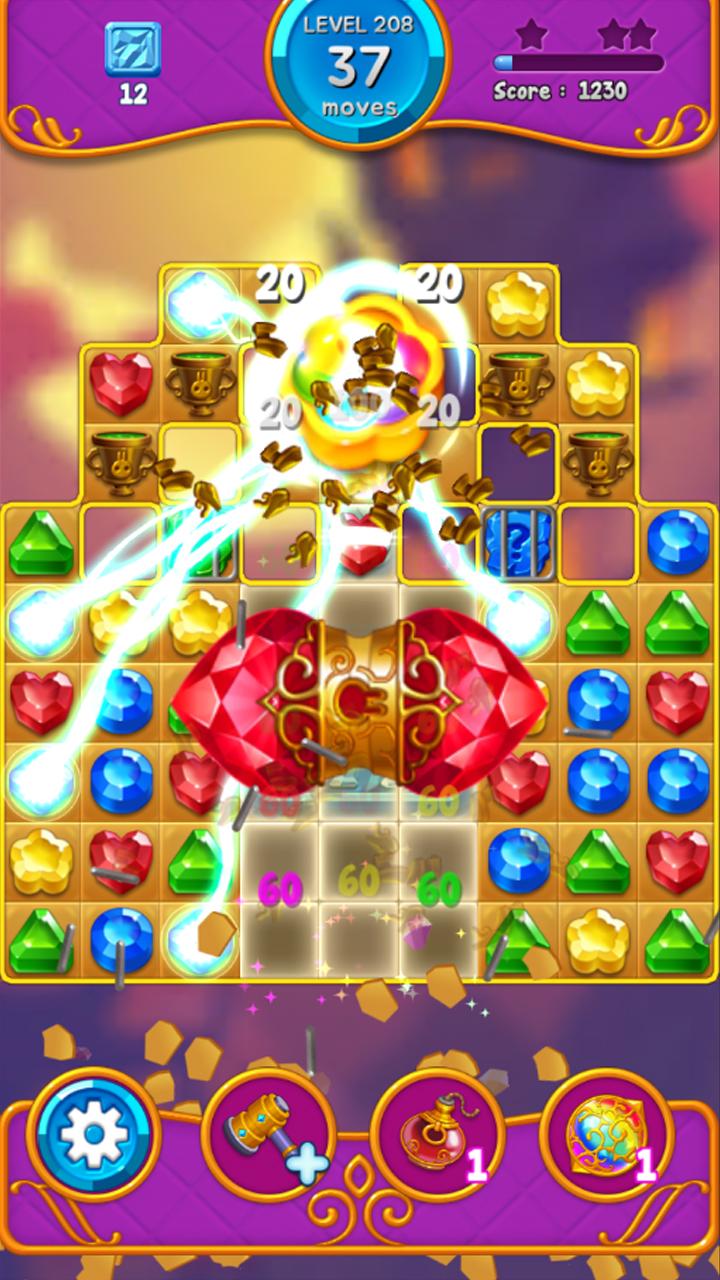
Task: Tap the blue caged question-mark gem
Action: coord(518,543)
